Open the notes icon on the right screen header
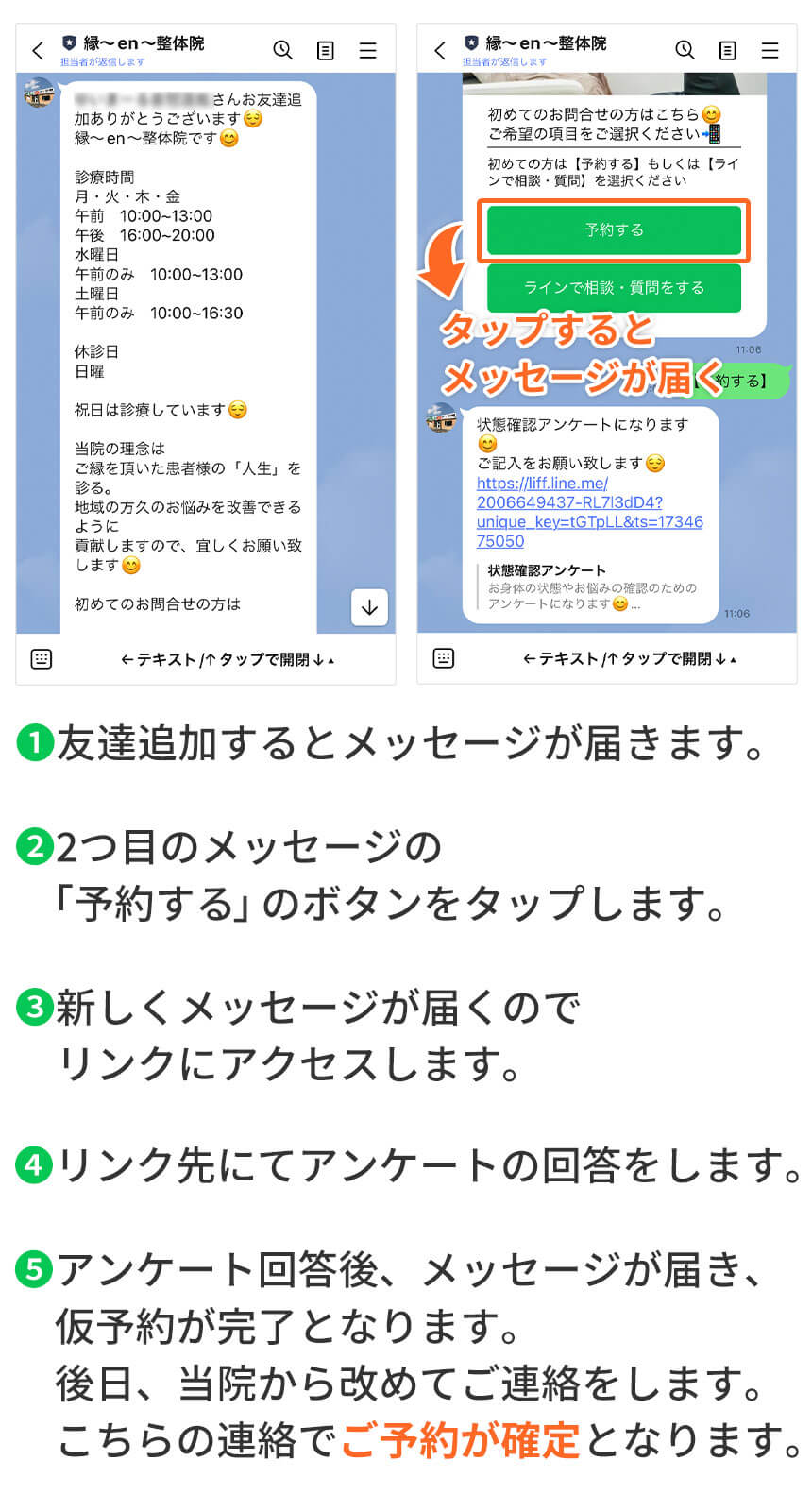This screenshot has width=812, height=1511. (727, 50)
